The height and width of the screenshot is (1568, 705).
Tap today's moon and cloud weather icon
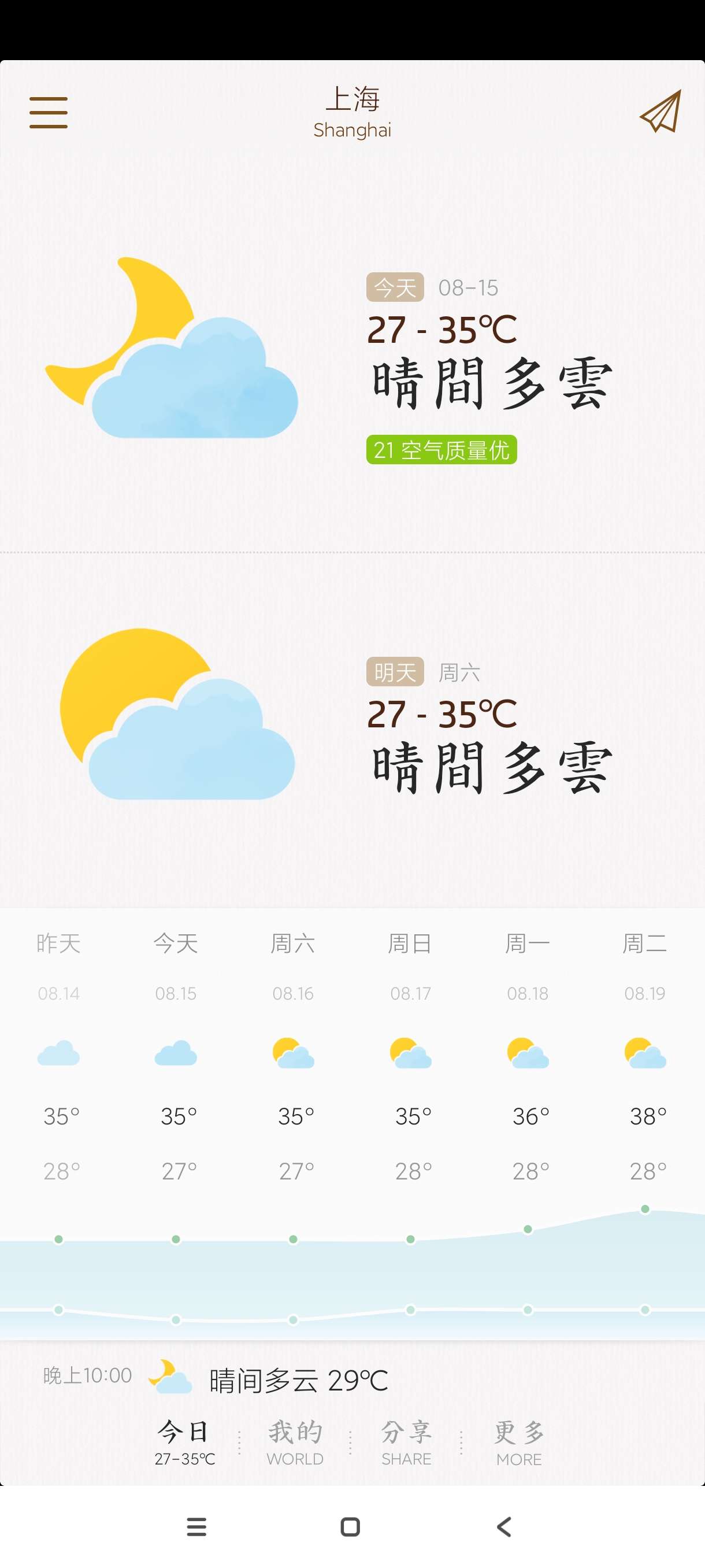point(170,350)
